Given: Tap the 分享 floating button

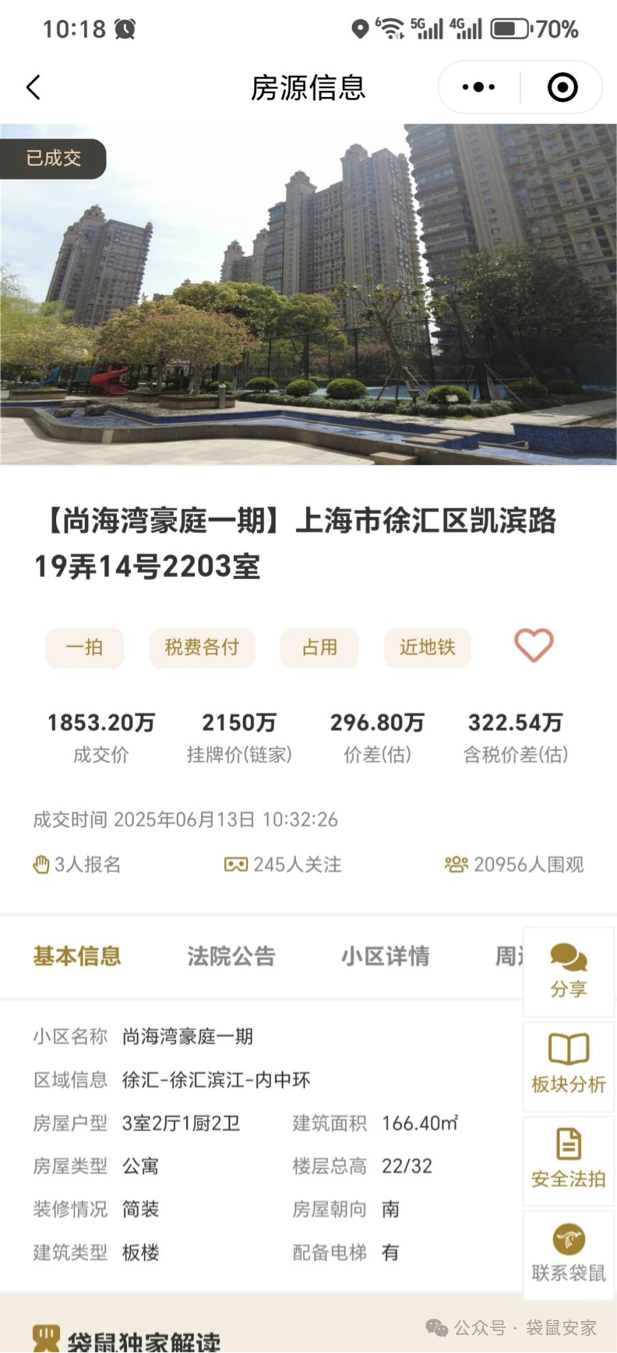Looking at the screenshot, I should [x=568, y=971].
